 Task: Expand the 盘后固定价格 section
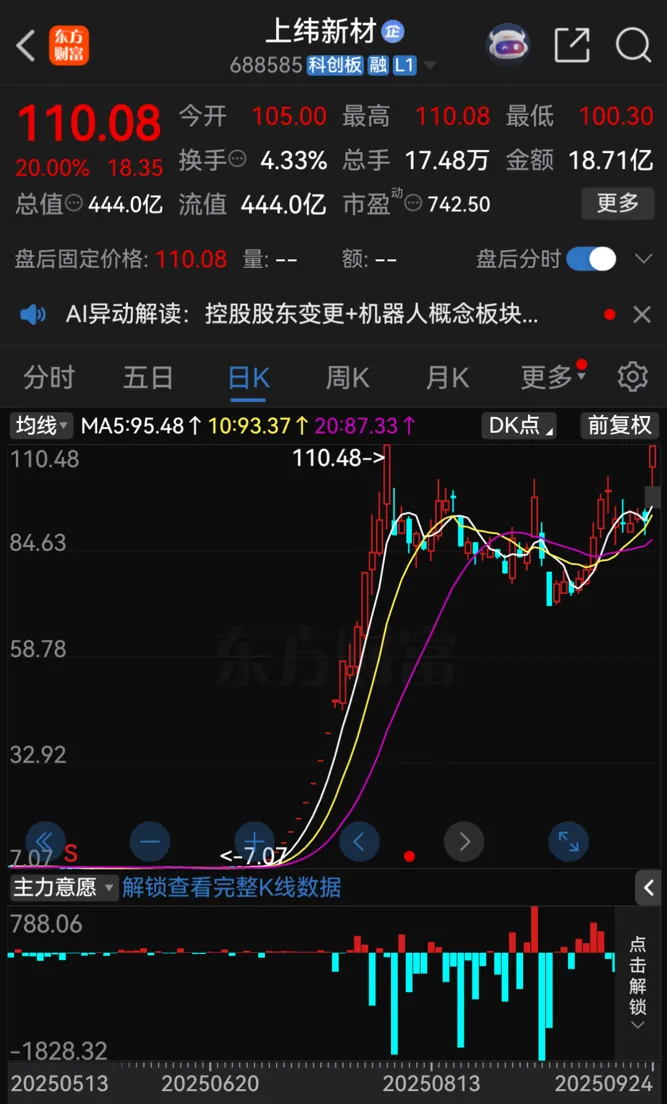(x=644, y=260)
